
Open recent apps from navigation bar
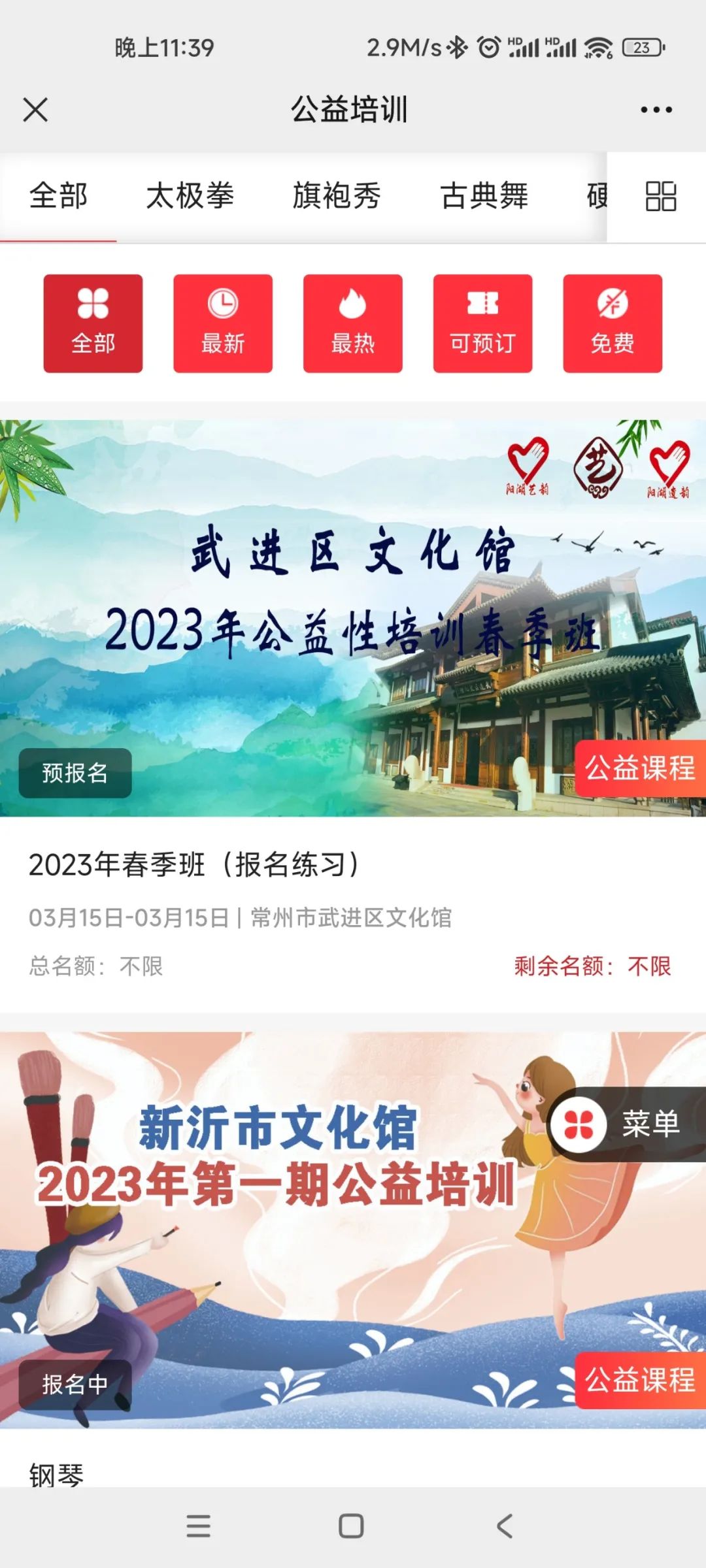[x=198, y=1527]
